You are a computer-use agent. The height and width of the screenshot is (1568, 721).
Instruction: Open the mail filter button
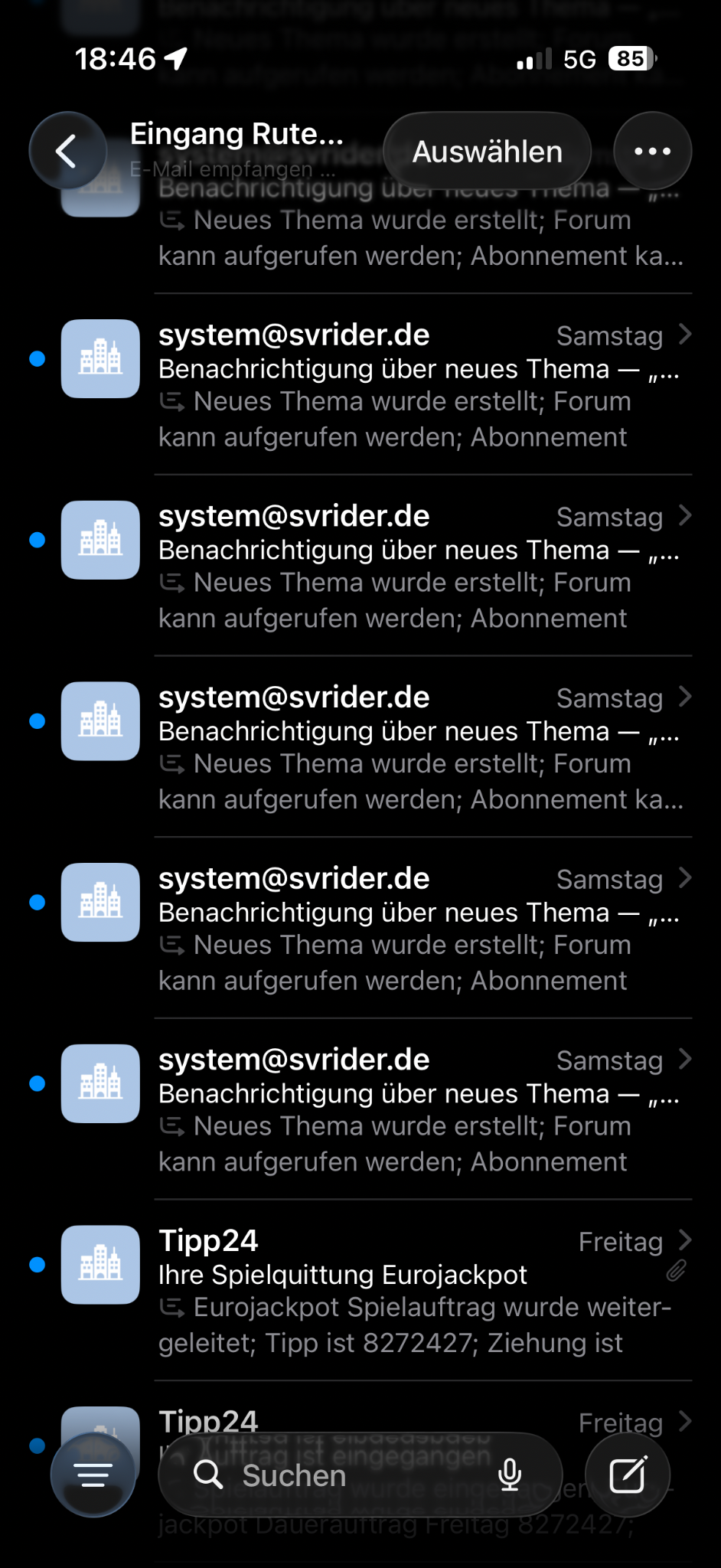93,1474
